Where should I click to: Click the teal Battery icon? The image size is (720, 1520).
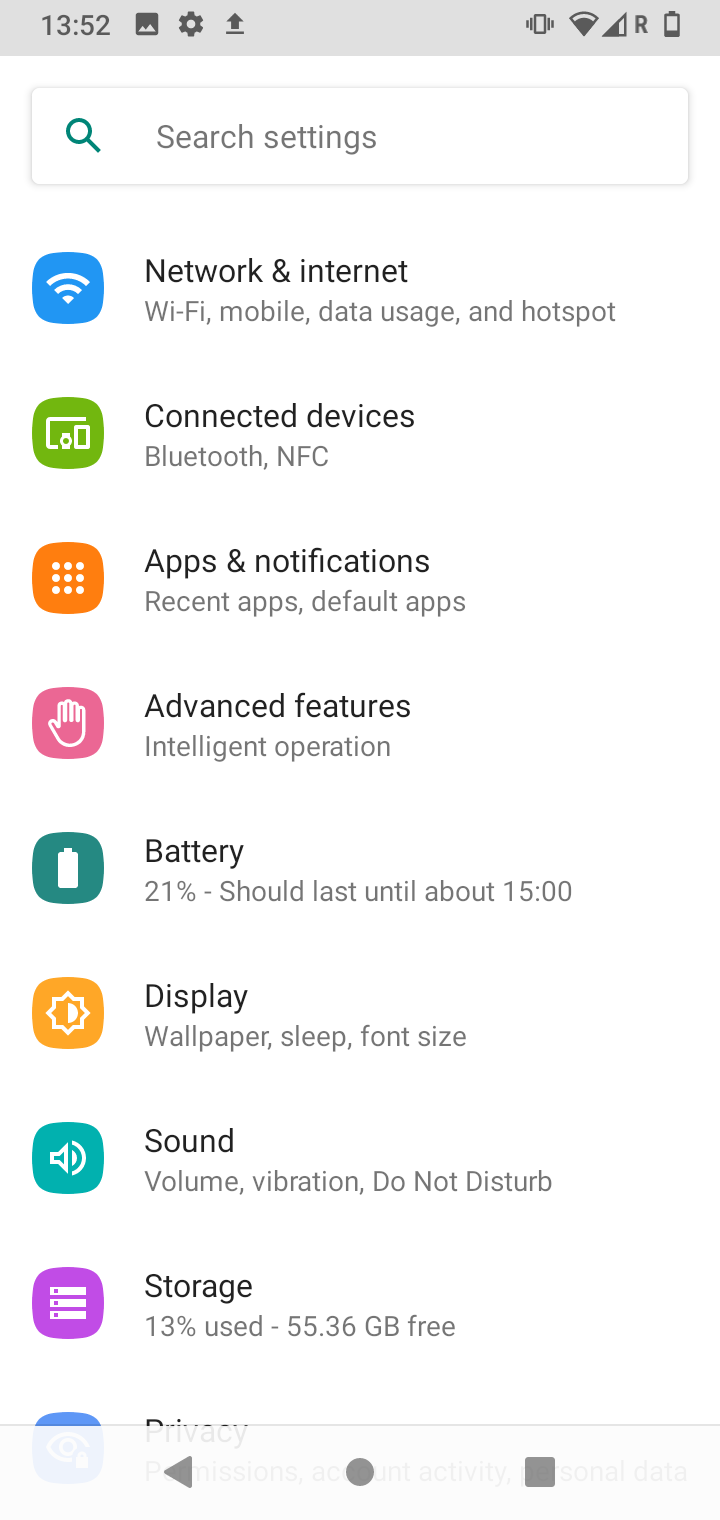point(67,868)
